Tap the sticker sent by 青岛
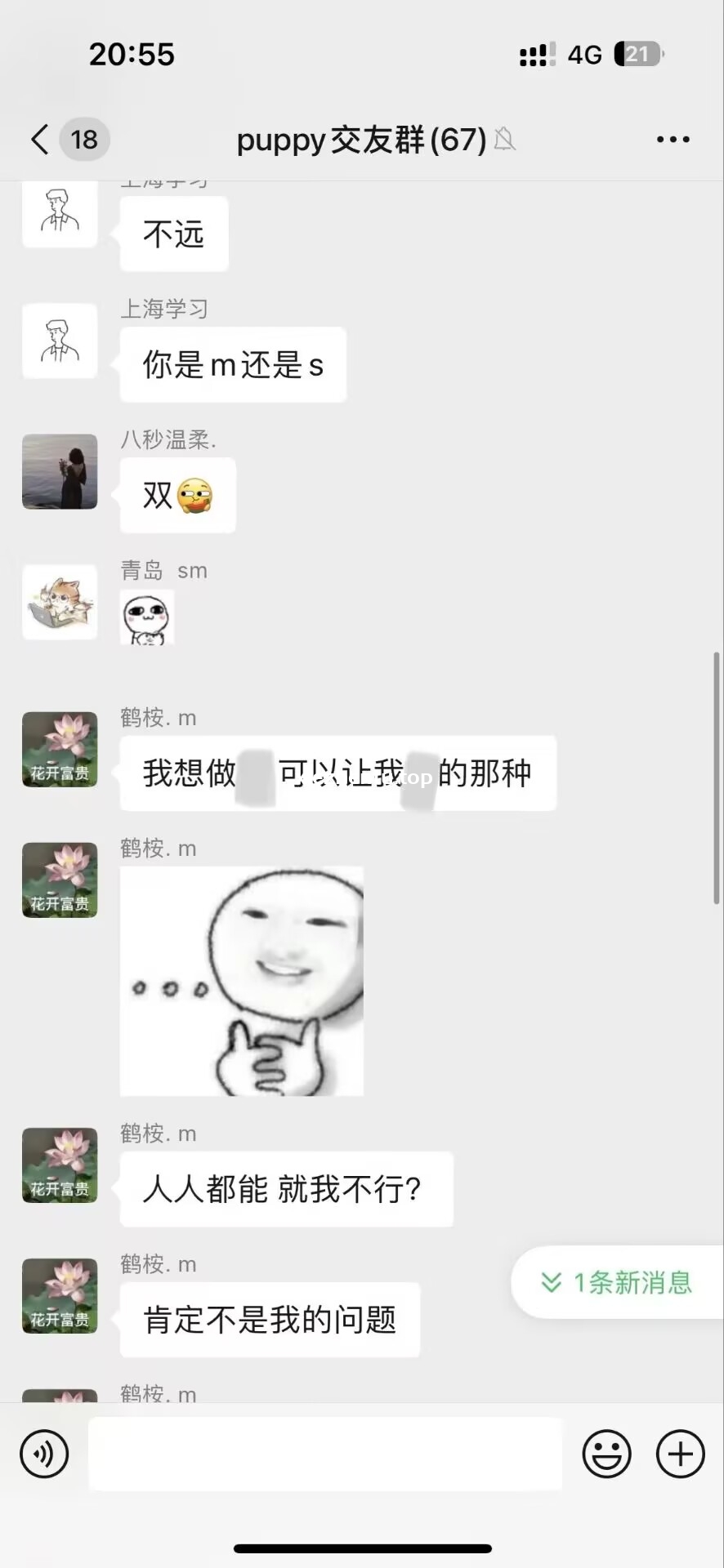 click(x=146, y=617)
